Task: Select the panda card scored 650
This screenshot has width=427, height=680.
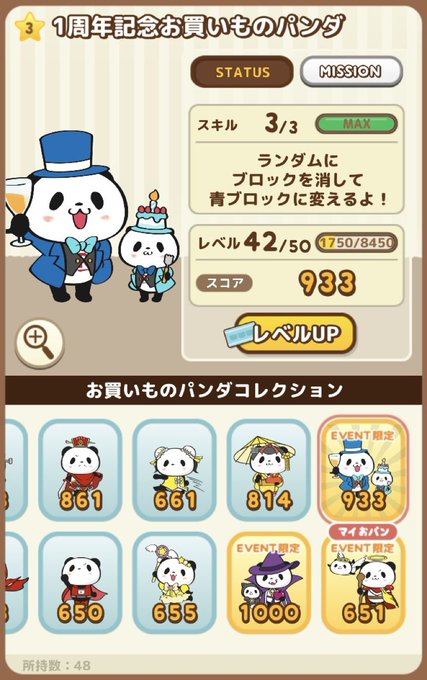Action: coord(80,582)
